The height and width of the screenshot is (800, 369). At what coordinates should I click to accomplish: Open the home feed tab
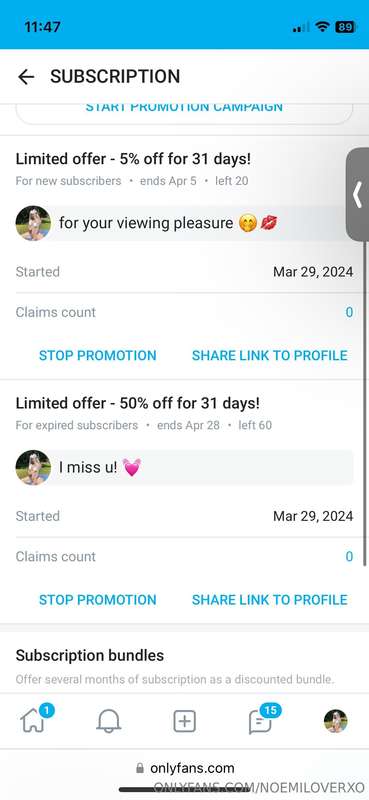pos(34,720)
